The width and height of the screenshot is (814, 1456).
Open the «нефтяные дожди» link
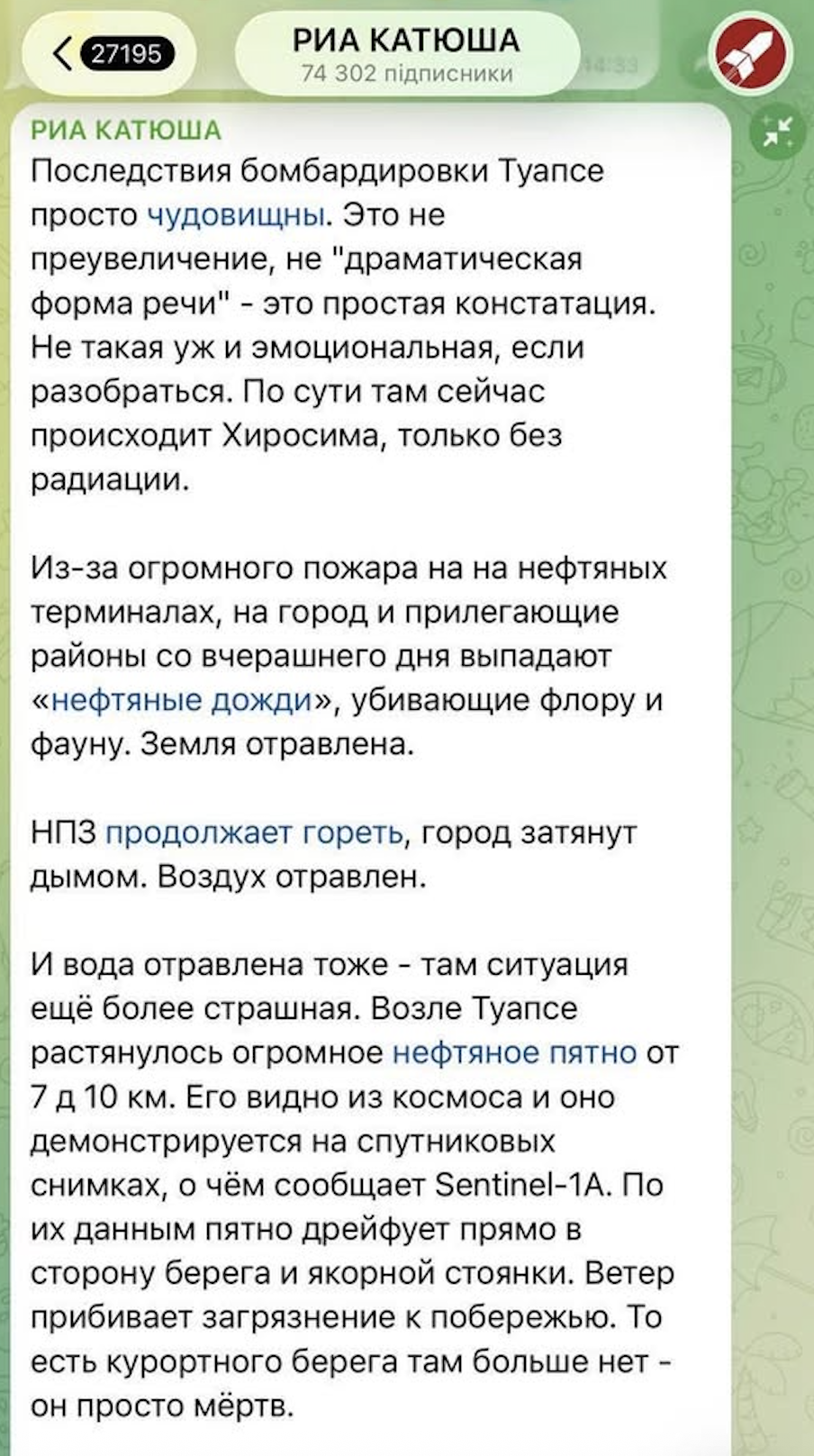[x=182, y=700]
